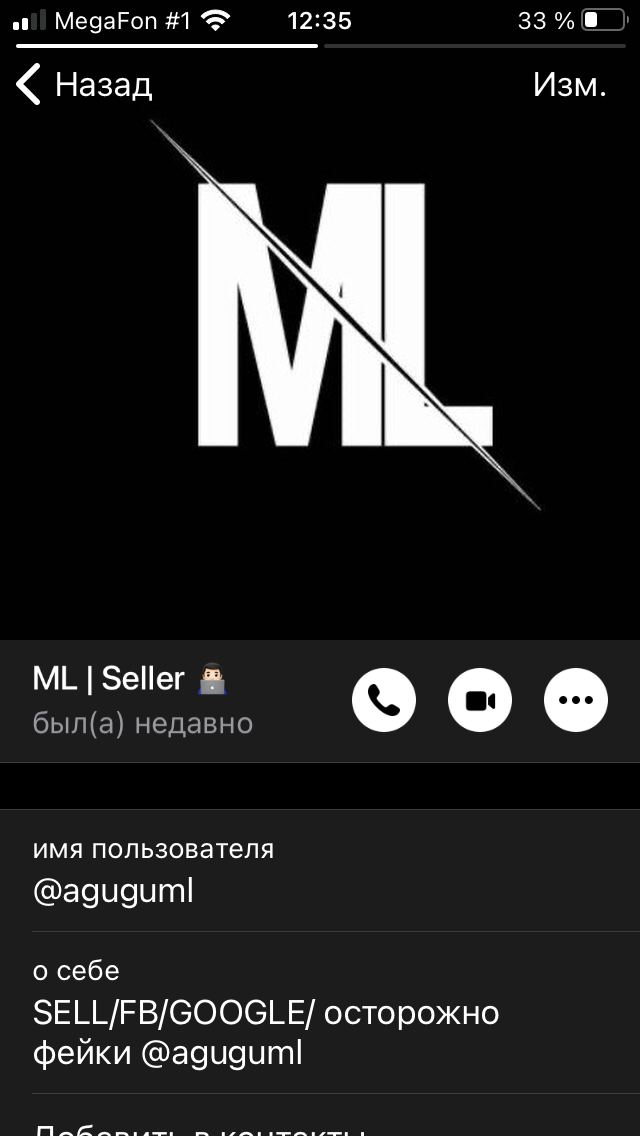Go back with the Назад button
This screenshot has height=1136, width=640.
coord(84,85)
